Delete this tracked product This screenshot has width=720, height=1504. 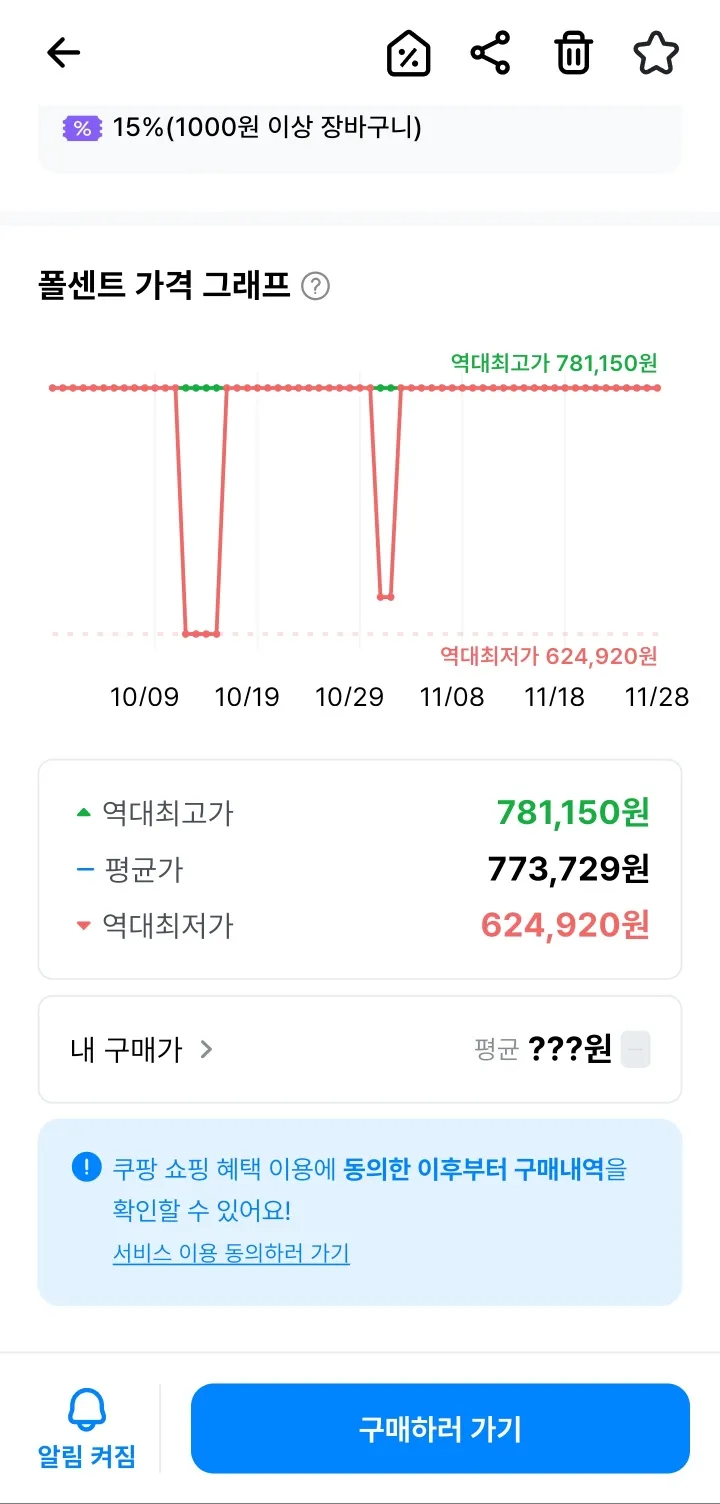[x=574, y=53]
